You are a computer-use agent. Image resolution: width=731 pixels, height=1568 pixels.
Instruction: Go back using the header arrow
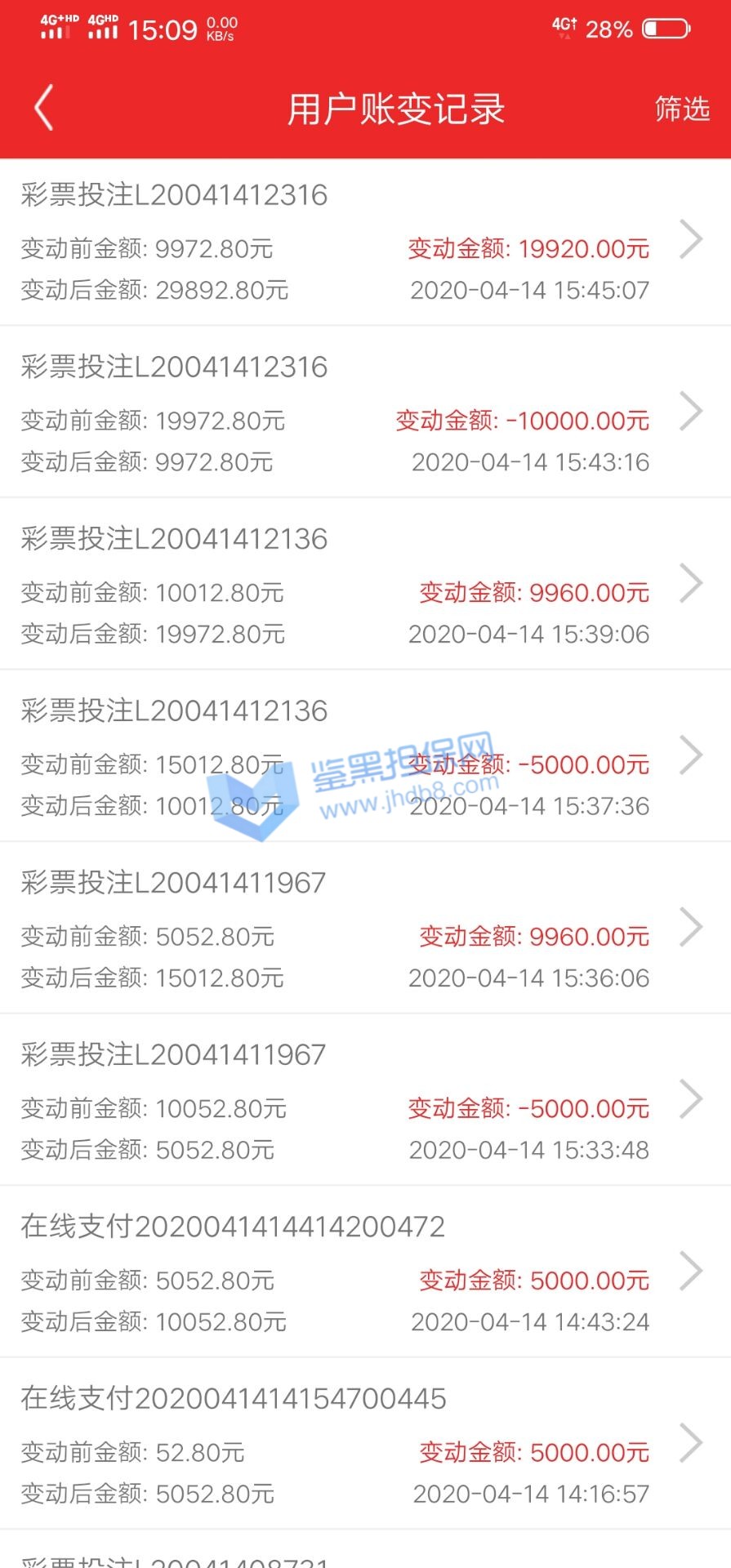[x=44, y=107]
